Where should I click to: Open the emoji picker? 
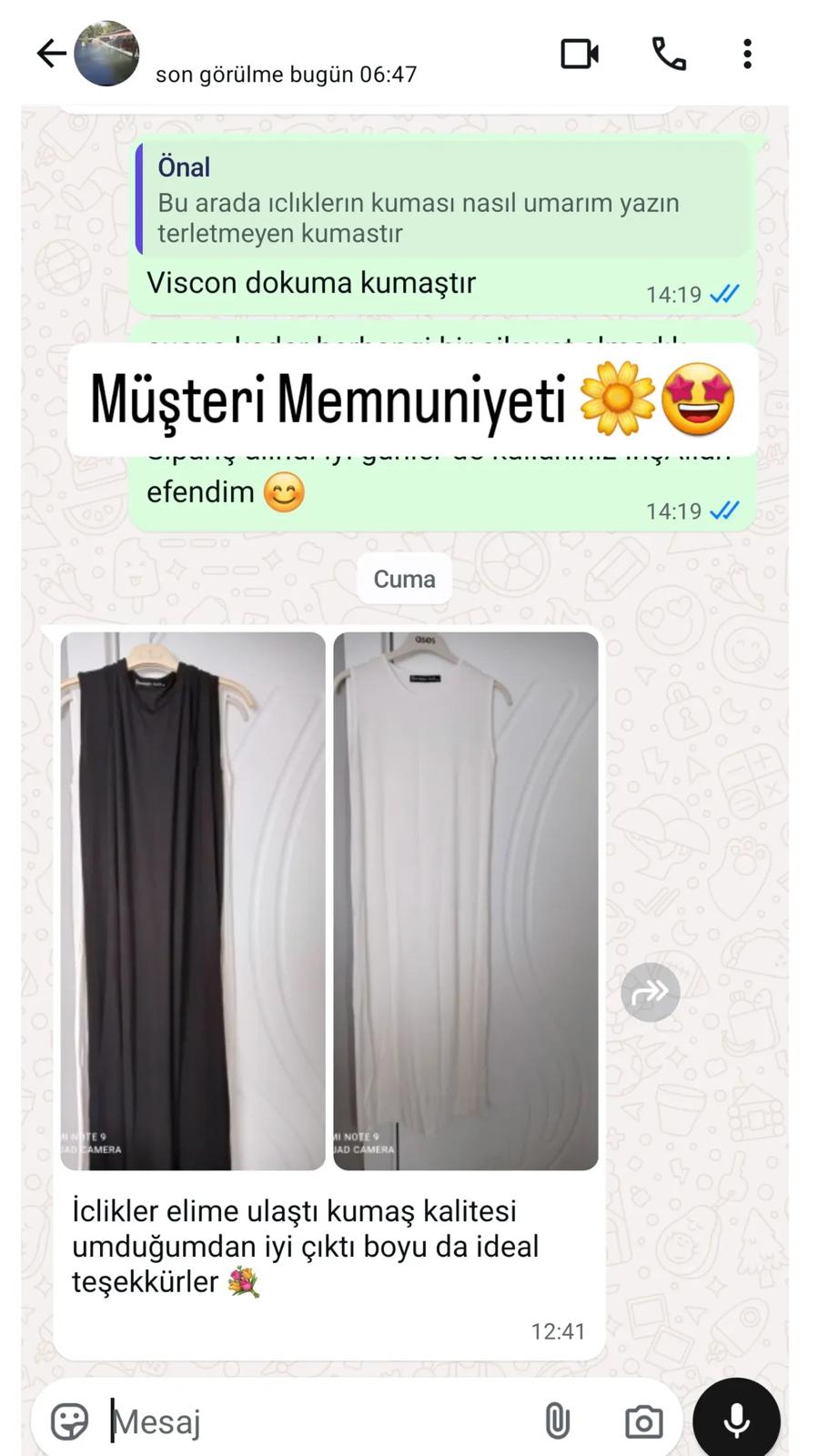pyautogui.click(x=70, y=1421)
